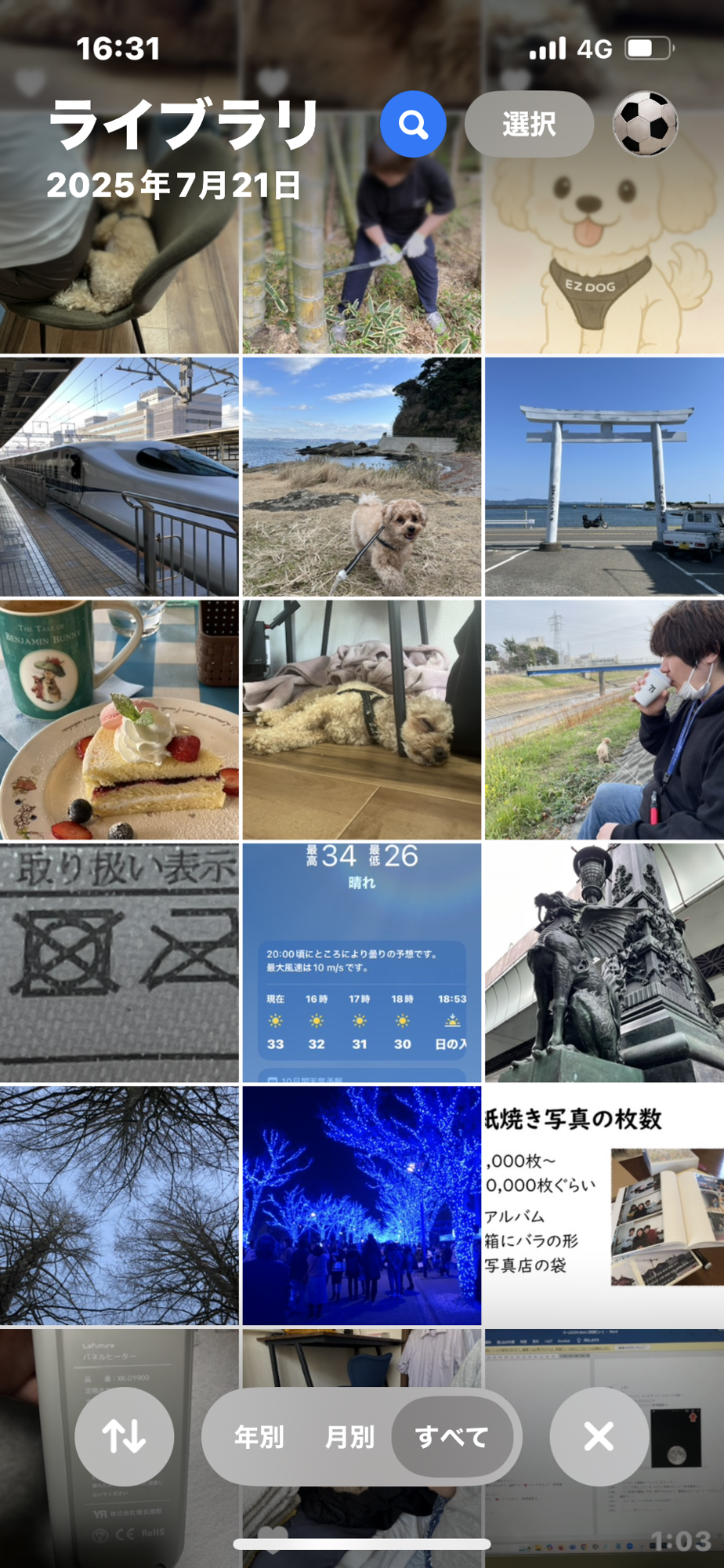Open the blue illuminated trees photo

[x=361, y=1205]
